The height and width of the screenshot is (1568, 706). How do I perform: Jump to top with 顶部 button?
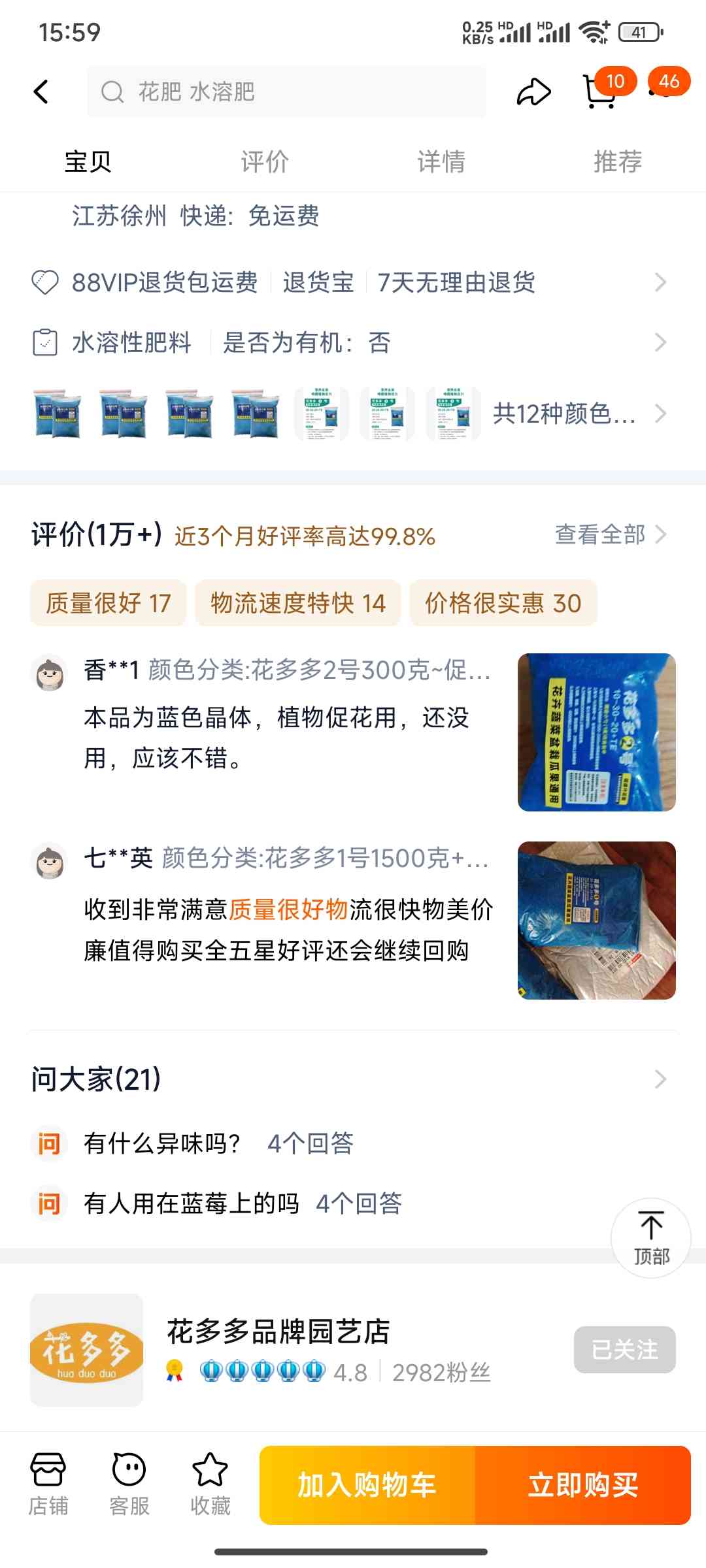pyautogui.click(x=651, y=1238)
